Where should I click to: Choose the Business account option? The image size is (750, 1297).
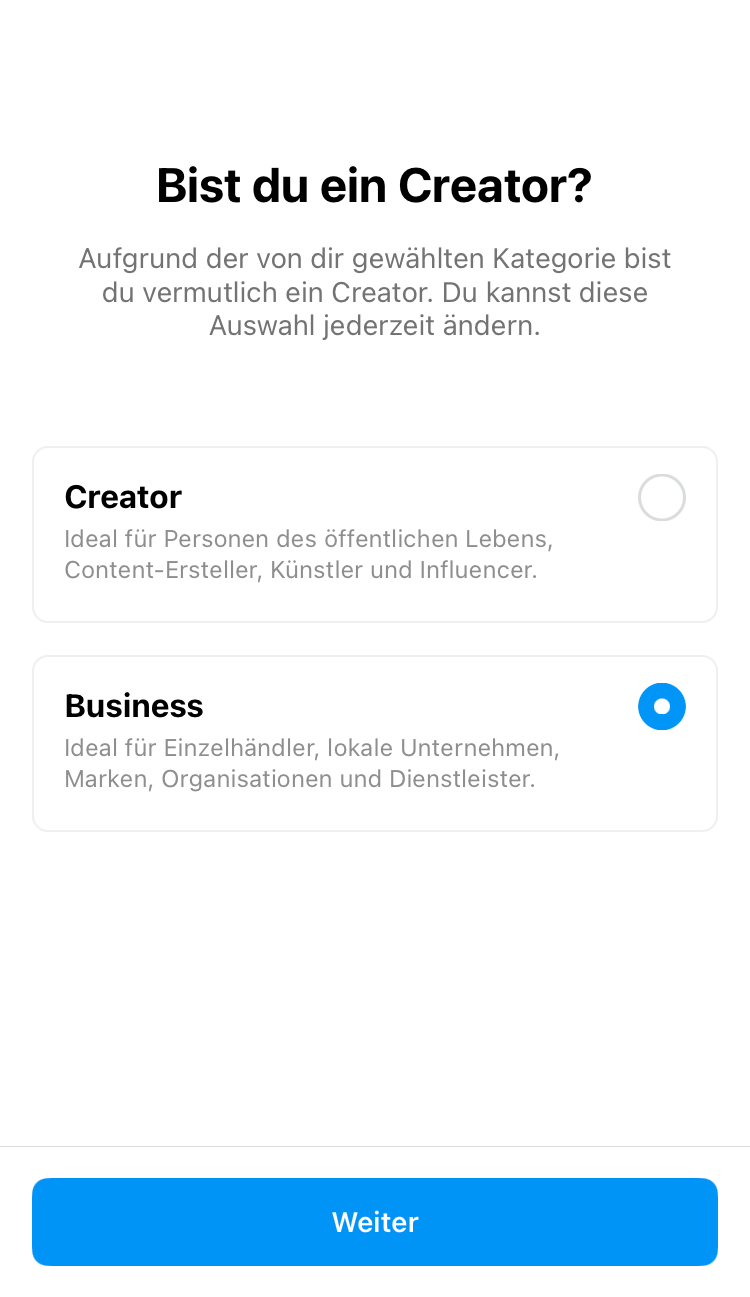[375, 743]
